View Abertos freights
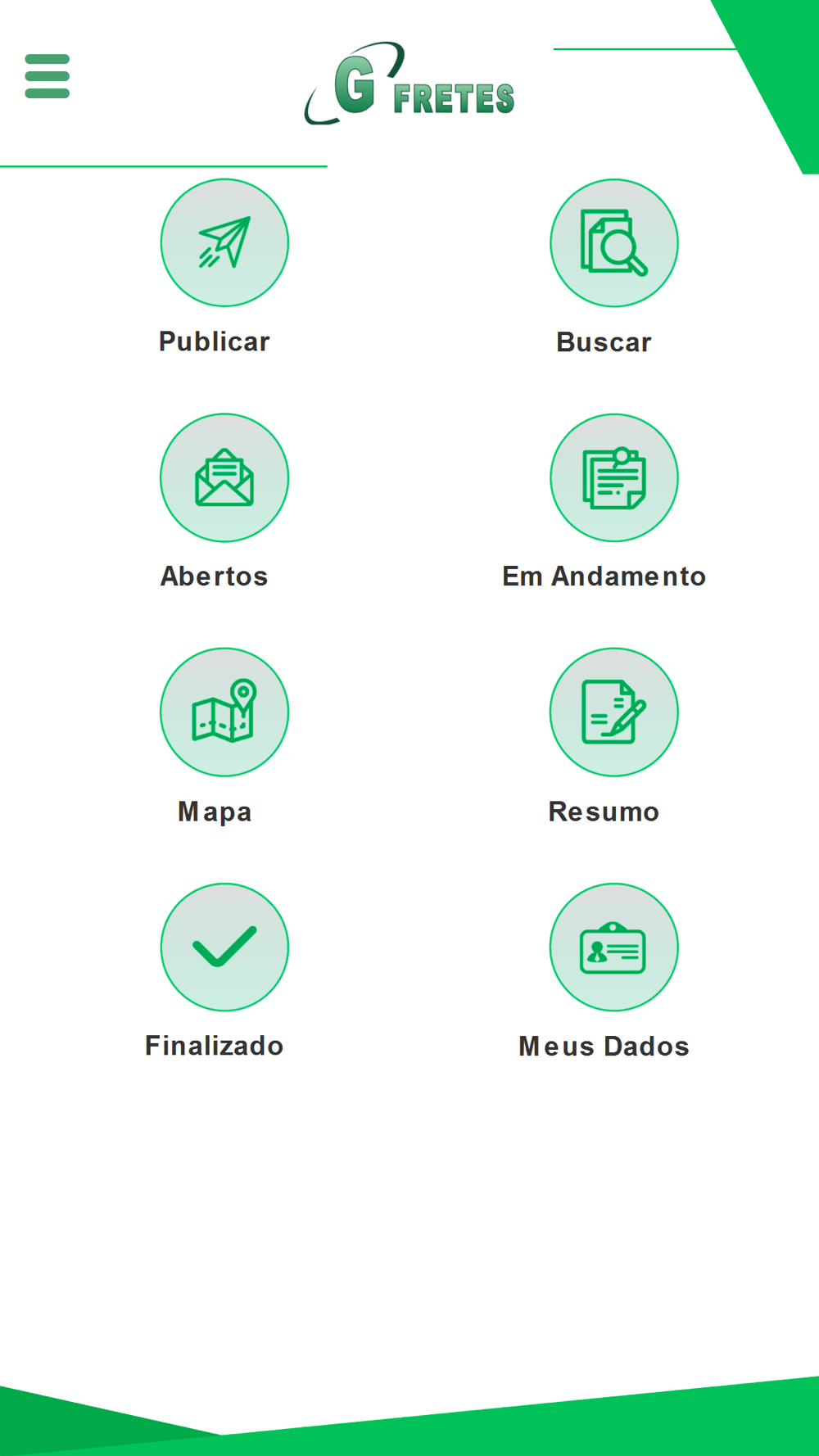Image resolution: width=819 pixels, height=1456 pixels. (224, 477)
